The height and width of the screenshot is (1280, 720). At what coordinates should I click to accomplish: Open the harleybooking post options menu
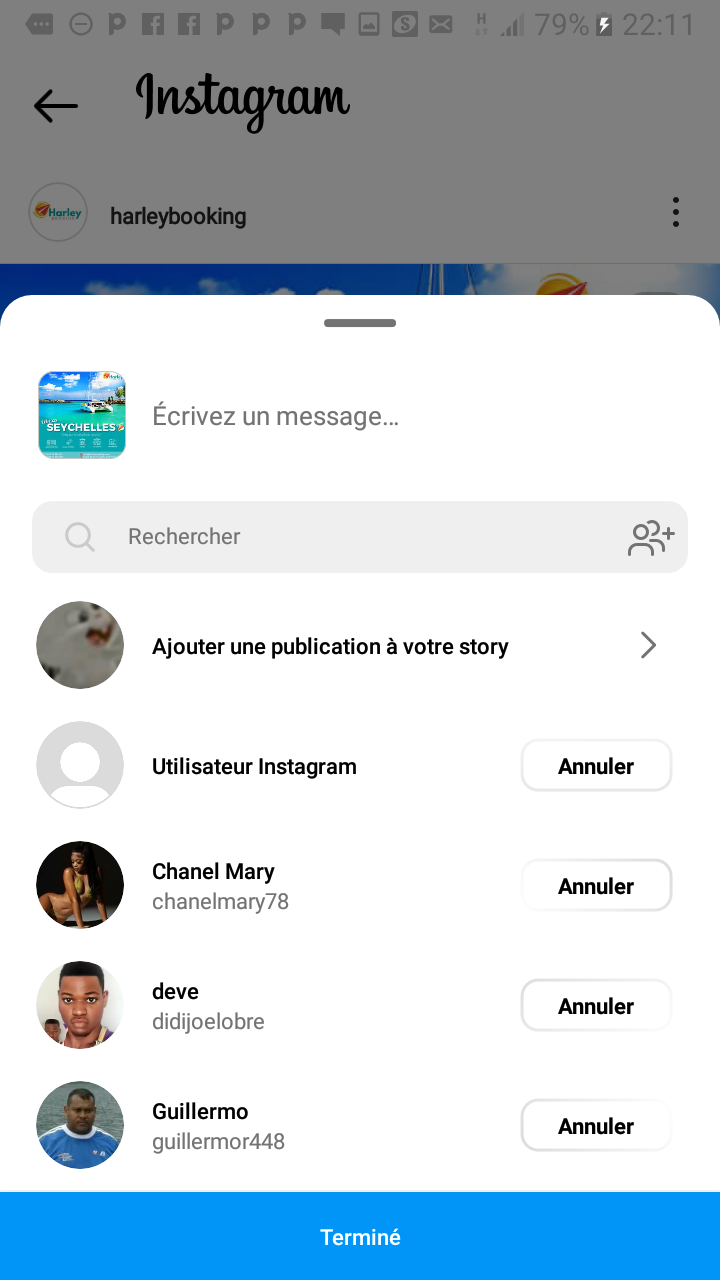pyautogui.click(x=676, y=212)
